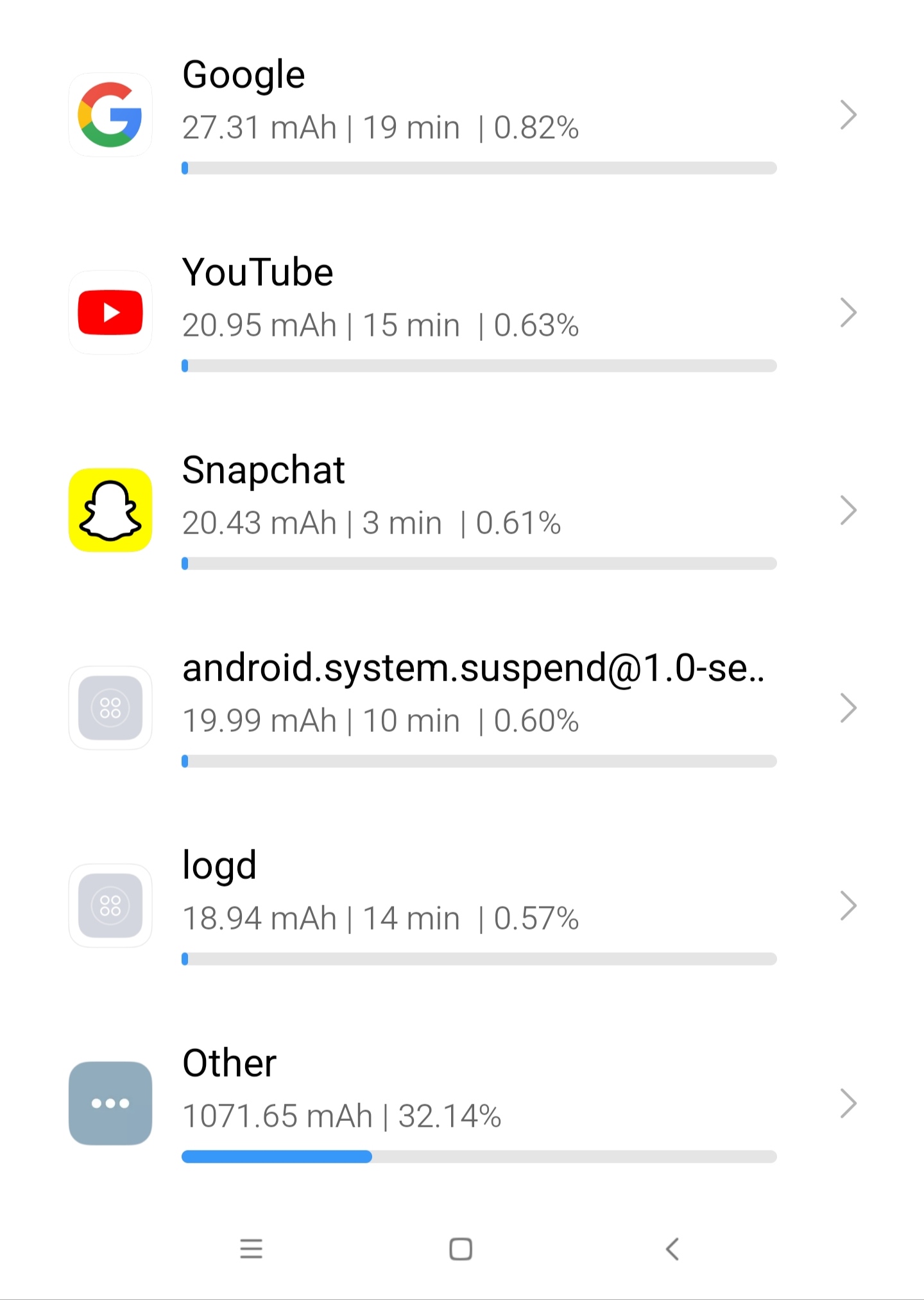The image size is (924, 1300).
Task: Open Snapchat battery consumption entry
Action: [x=462, y=510]
